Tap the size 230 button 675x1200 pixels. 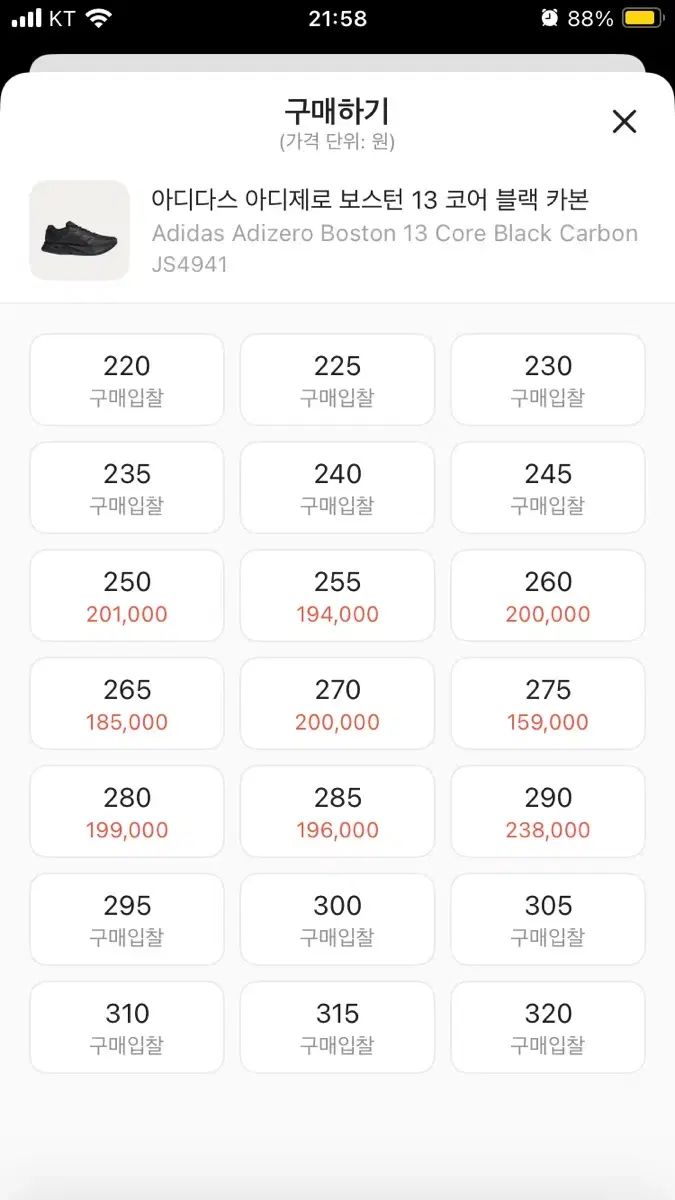[548, 380]
